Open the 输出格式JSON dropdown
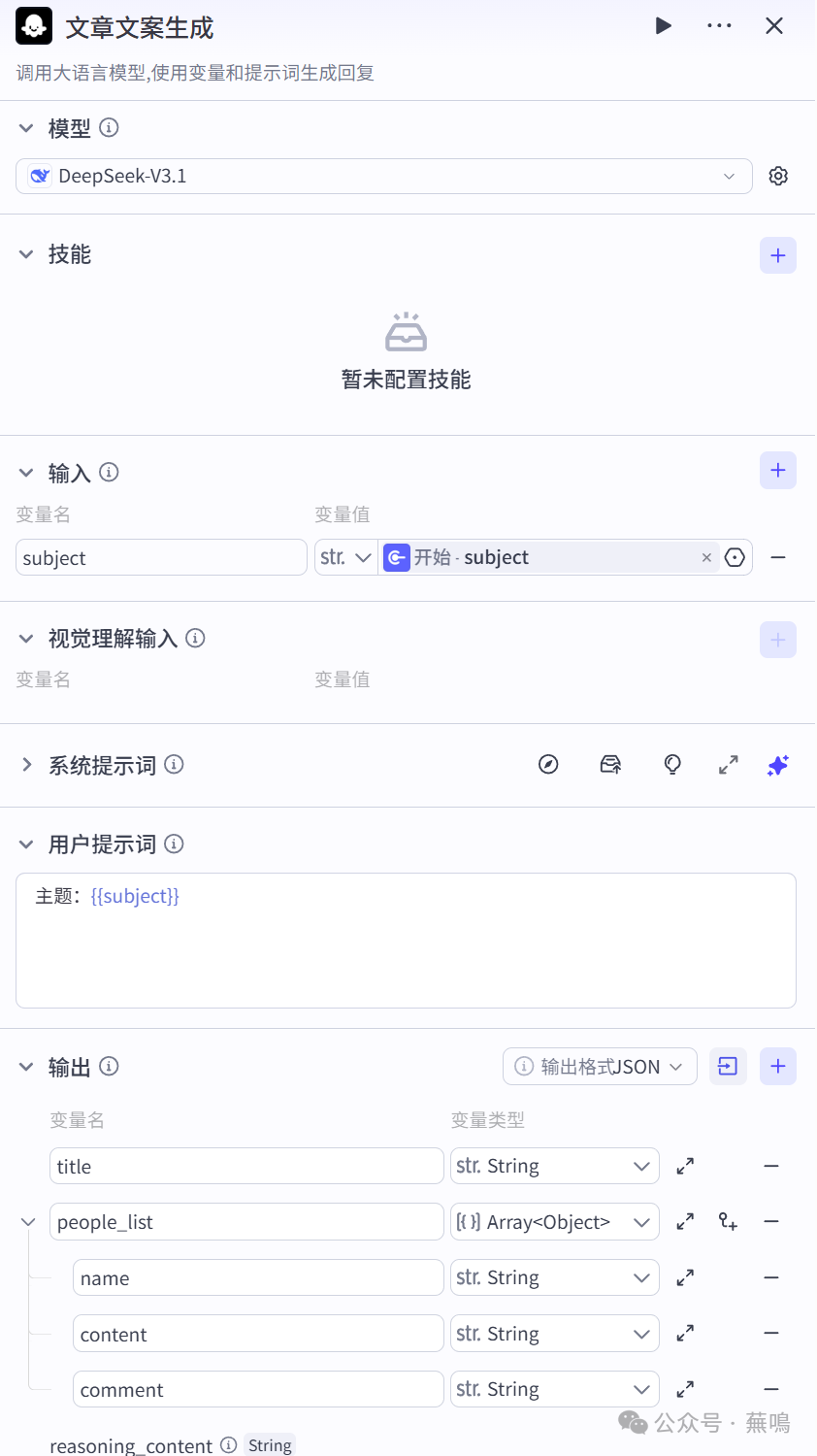817x1456 pixels. [600, 1067]
